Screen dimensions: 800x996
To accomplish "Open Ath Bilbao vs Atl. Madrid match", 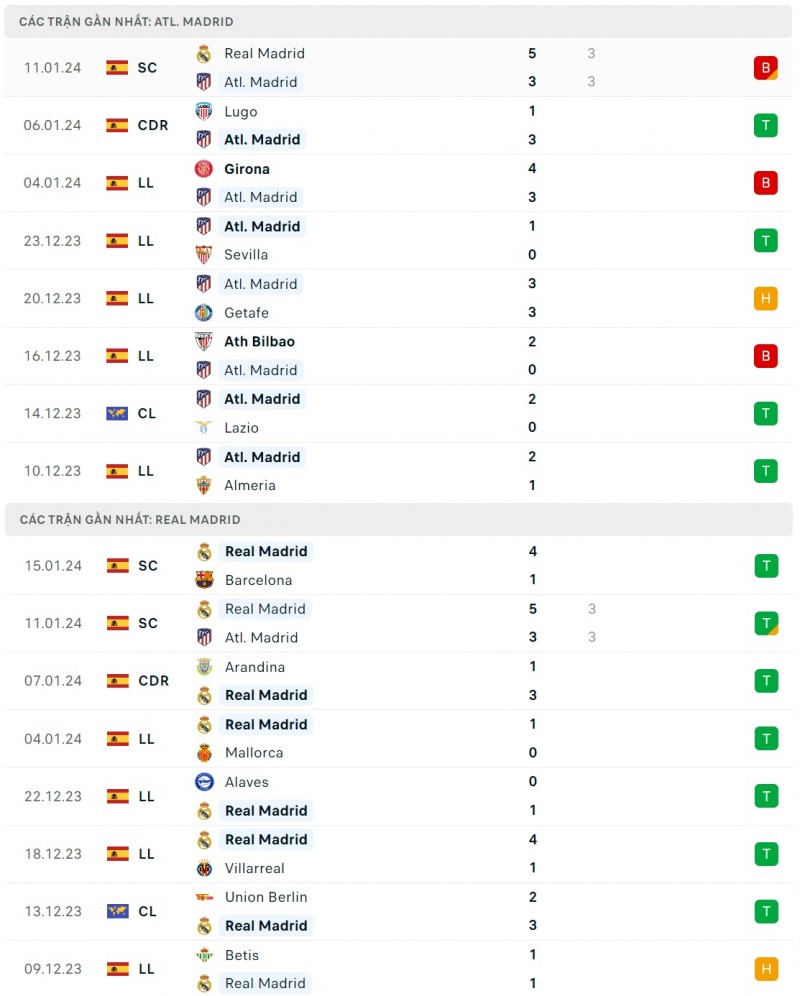I will [400, 355].
